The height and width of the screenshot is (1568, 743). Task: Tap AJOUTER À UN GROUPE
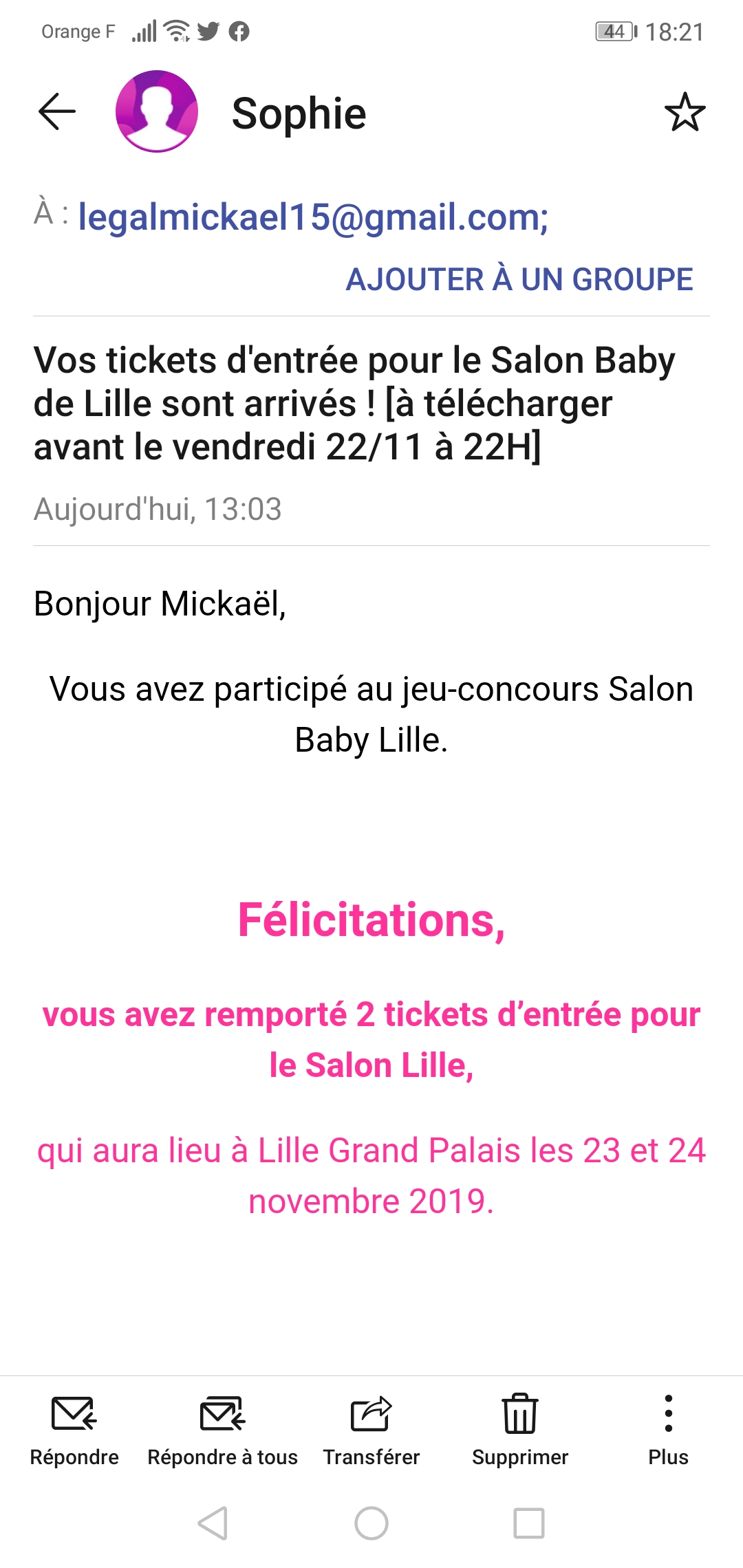click(x=519, y=279)
